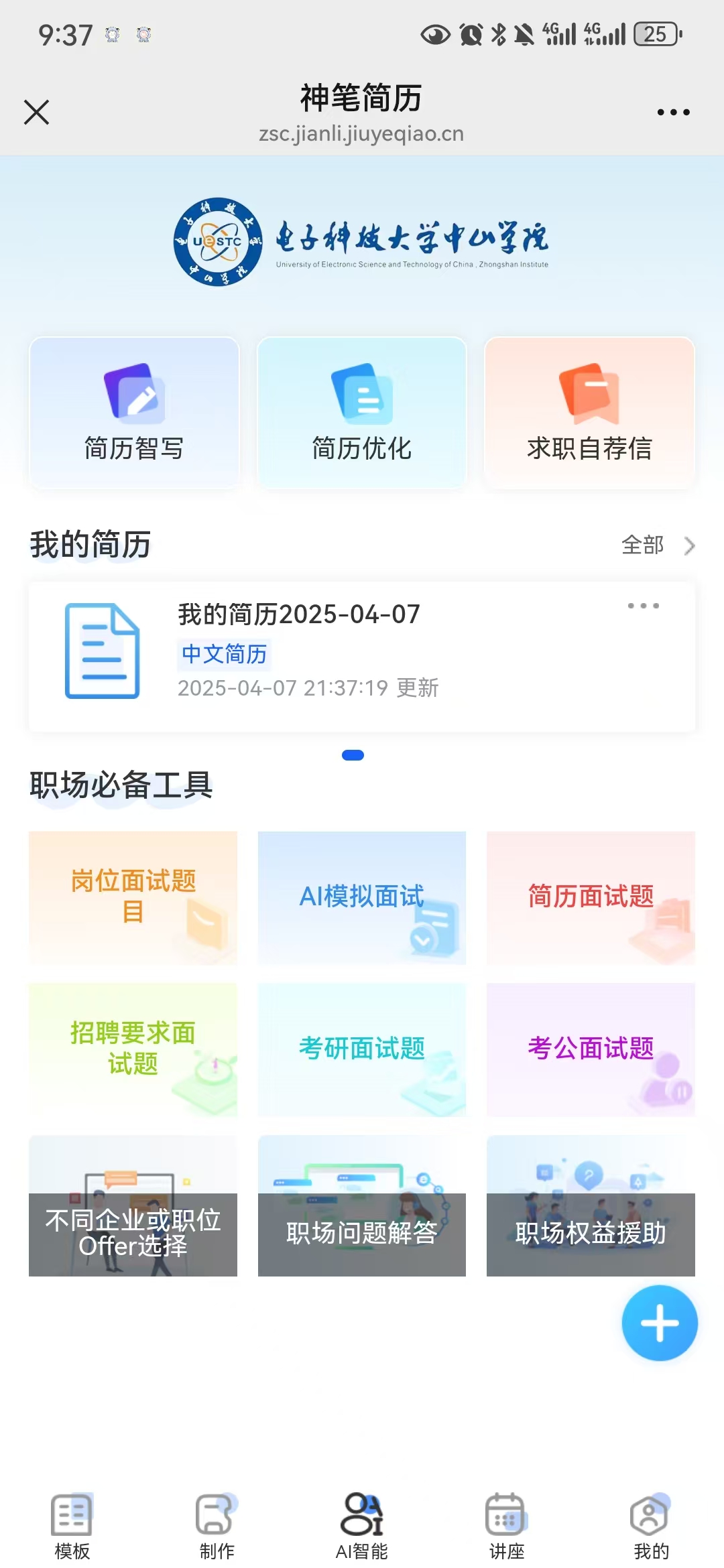The width and height of the screenshot is (724, 1568).
Task: Open options dots on 我的简历2025-04-07
Action: click(643, 606)
